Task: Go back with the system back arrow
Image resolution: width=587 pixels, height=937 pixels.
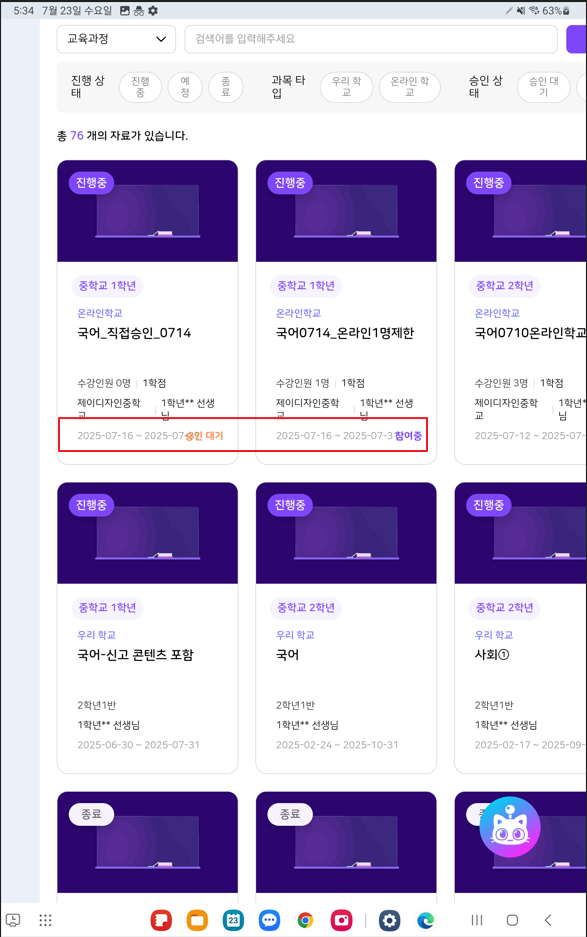Action: (x=548, y=920)
